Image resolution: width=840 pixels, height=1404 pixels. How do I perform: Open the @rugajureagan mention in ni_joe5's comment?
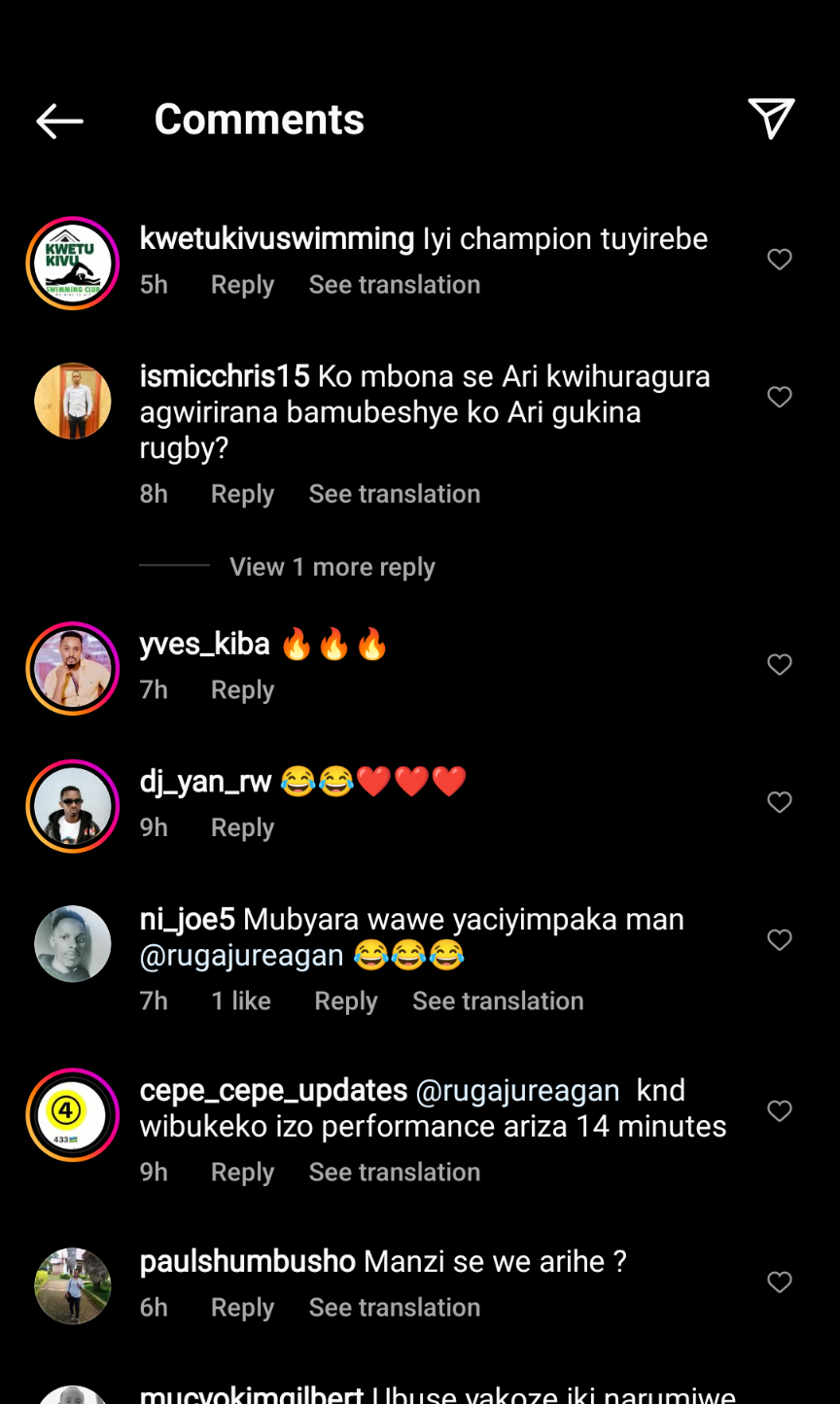coord(242,956)
